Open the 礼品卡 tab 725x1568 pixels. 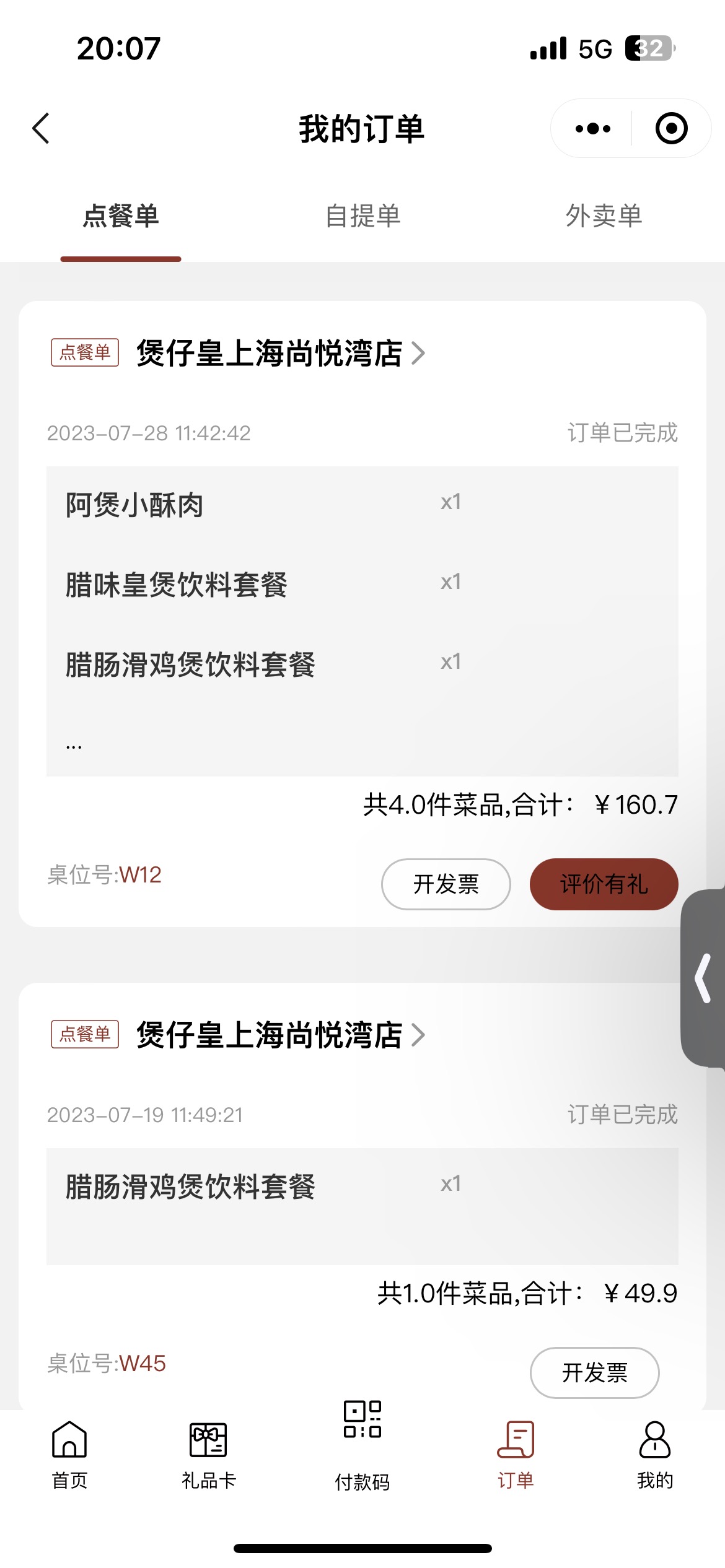pyautogui.click(x=209, y=1456)
